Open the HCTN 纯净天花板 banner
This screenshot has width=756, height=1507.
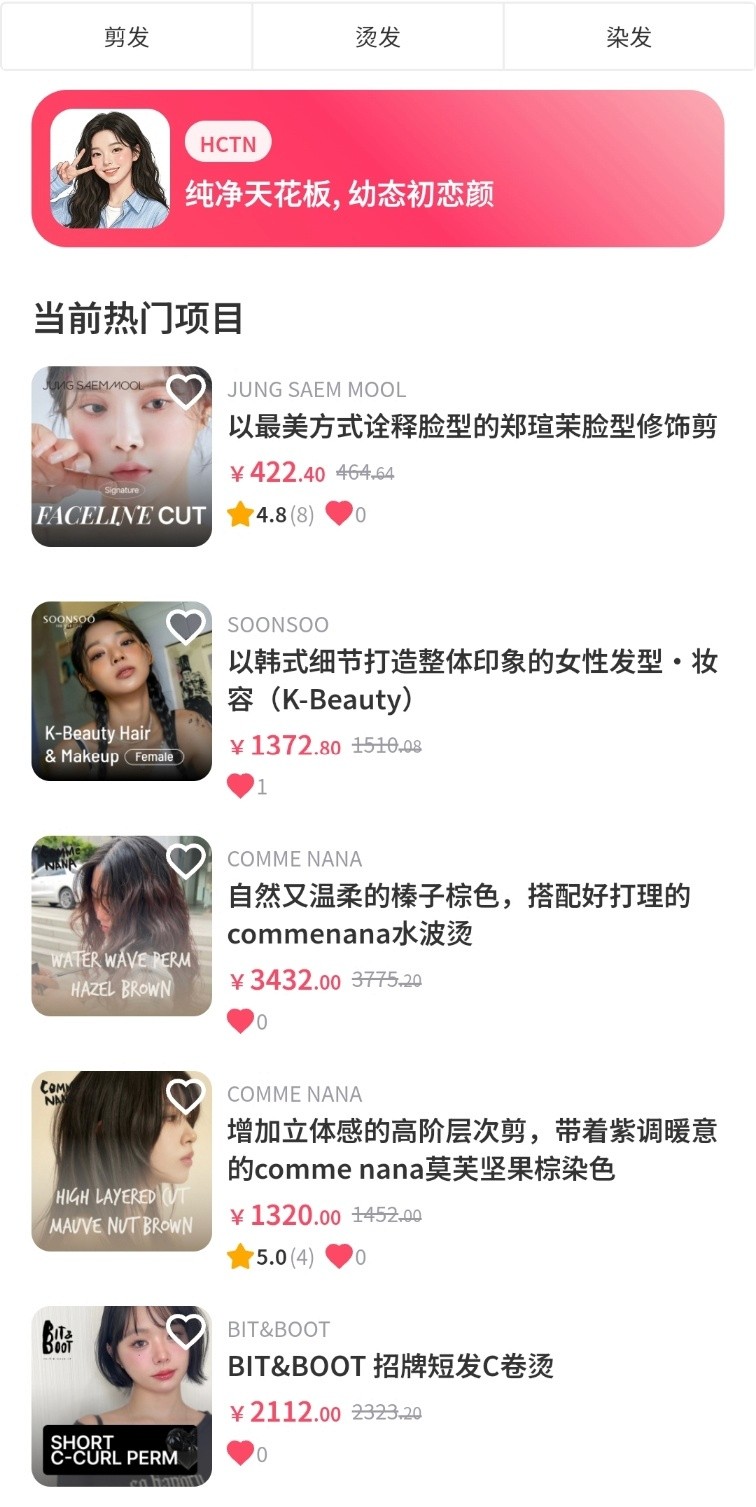coord(378,169)
